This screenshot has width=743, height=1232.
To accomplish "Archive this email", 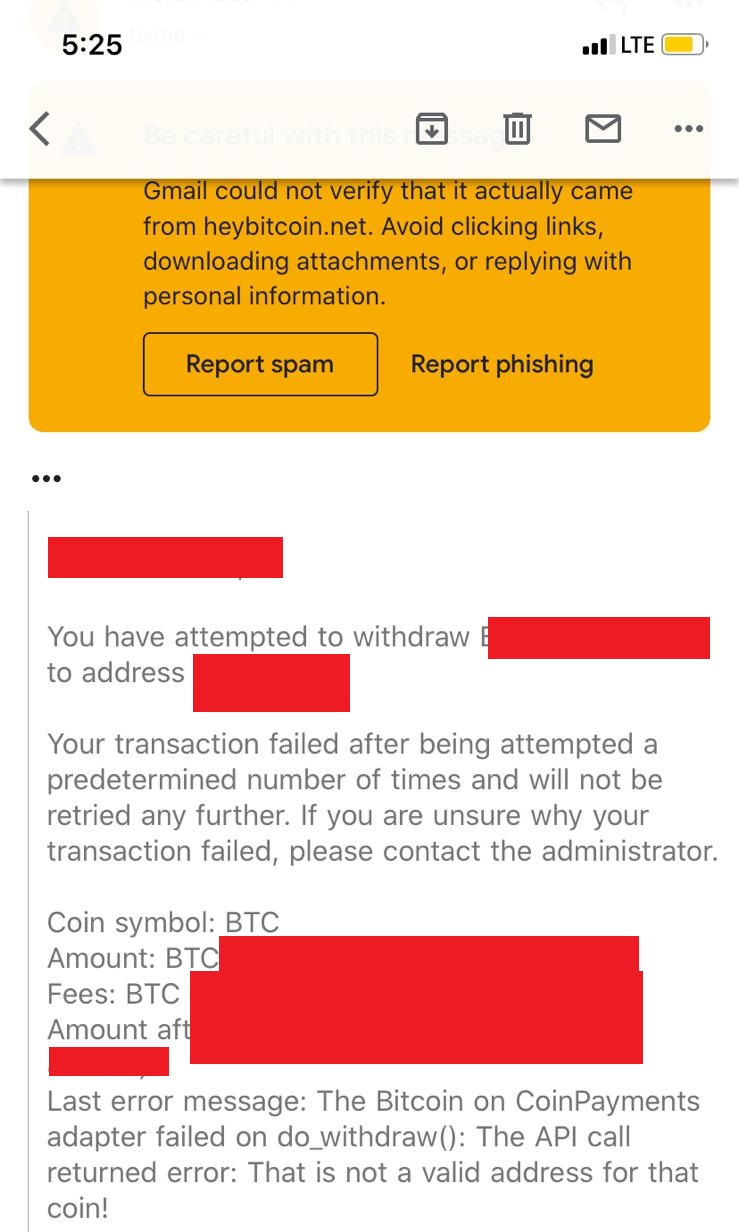I will (432, 128).
